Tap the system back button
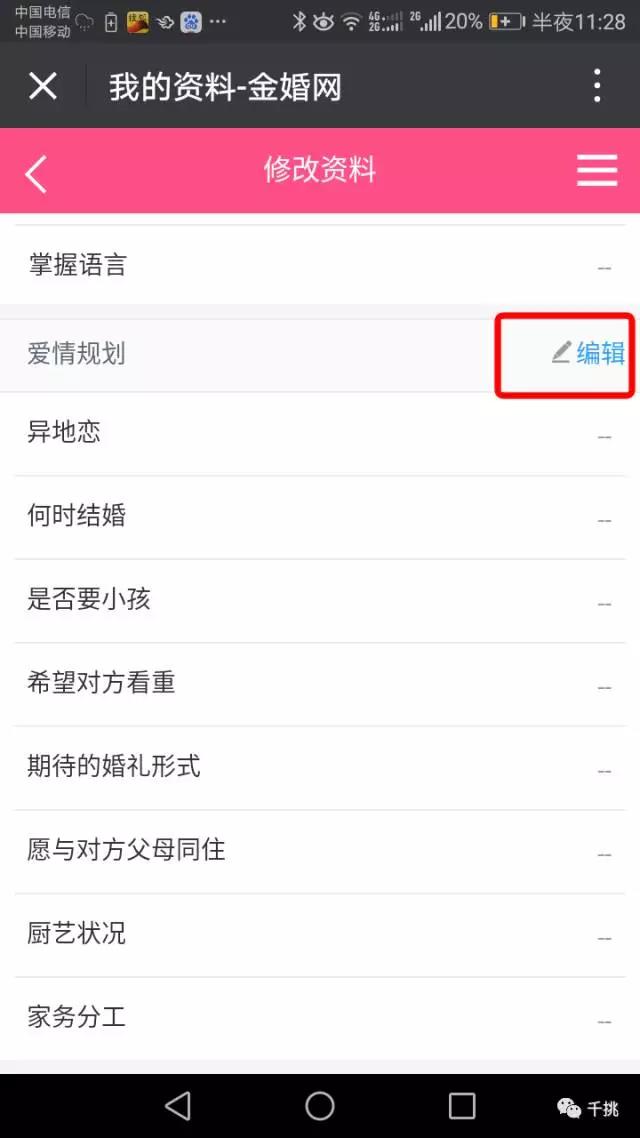 pyautogui.click(x=178, y=1106)
